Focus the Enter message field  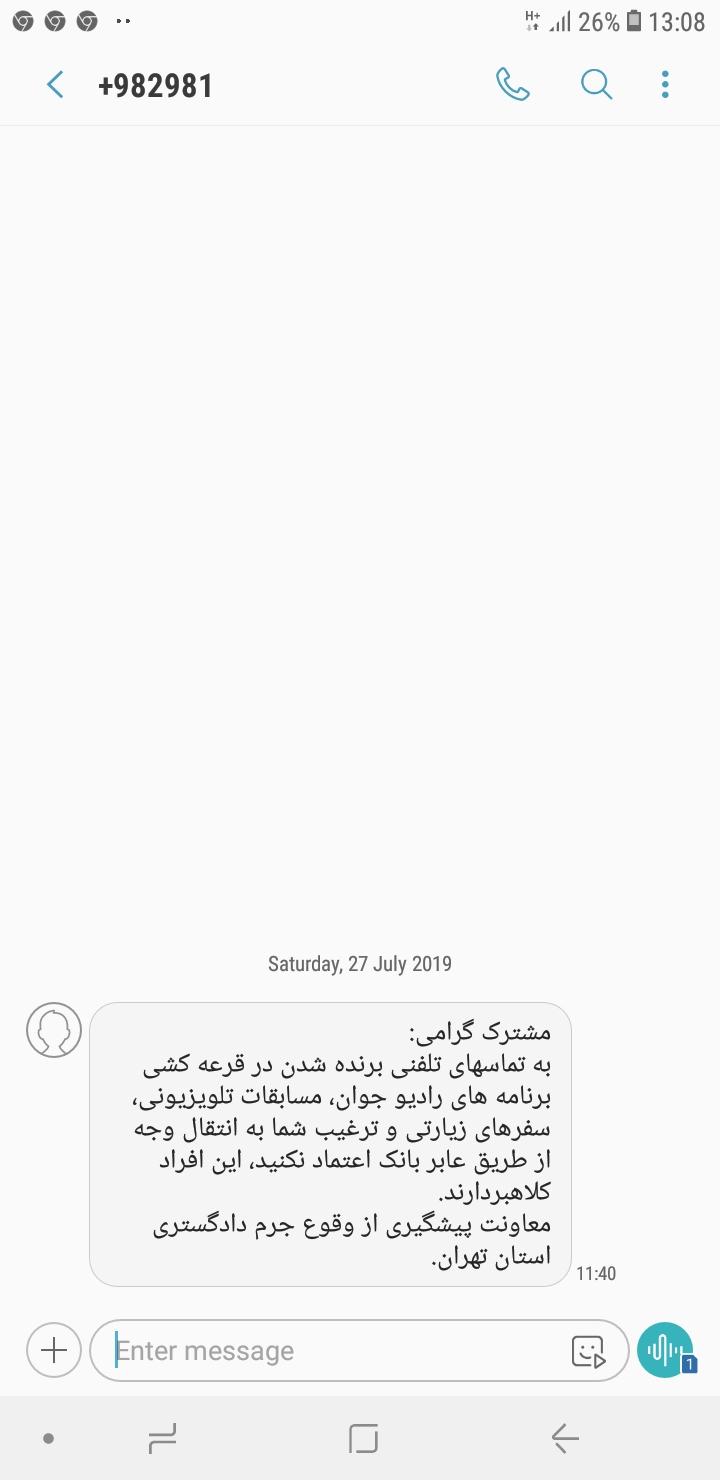[x=330, y=1351]
